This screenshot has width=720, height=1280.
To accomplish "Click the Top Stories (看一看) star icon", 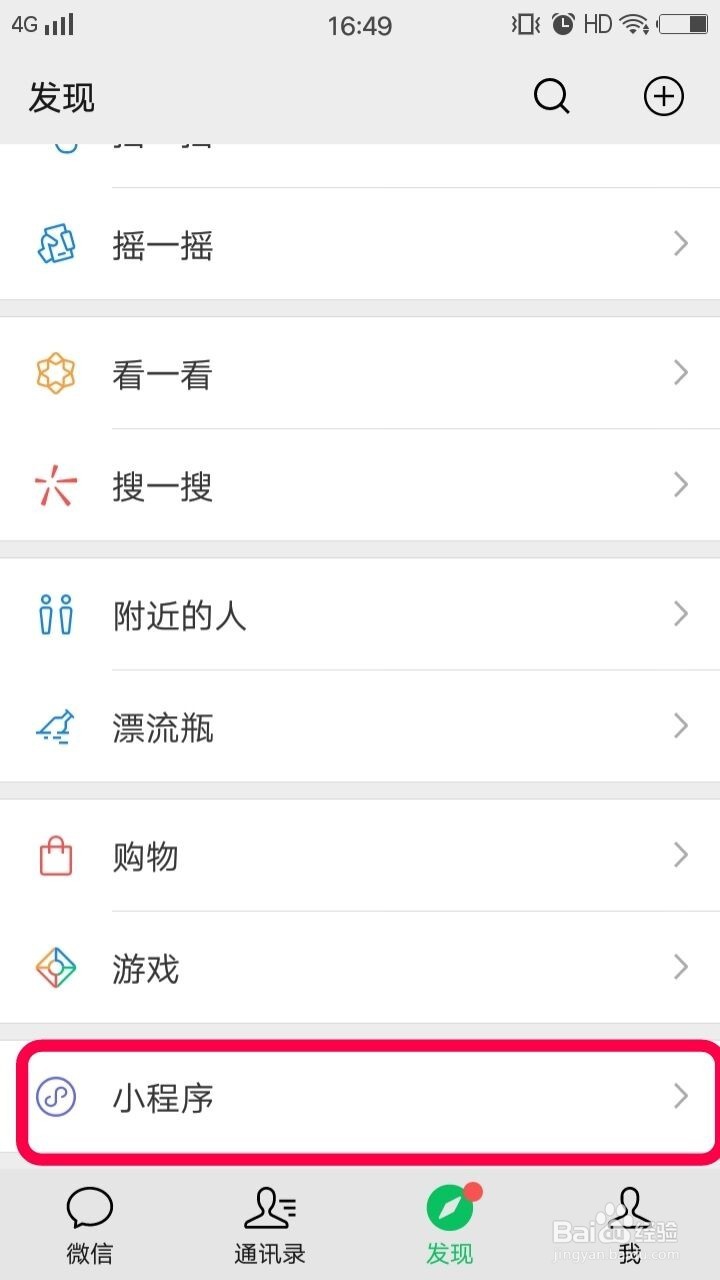I will [55, 373].
